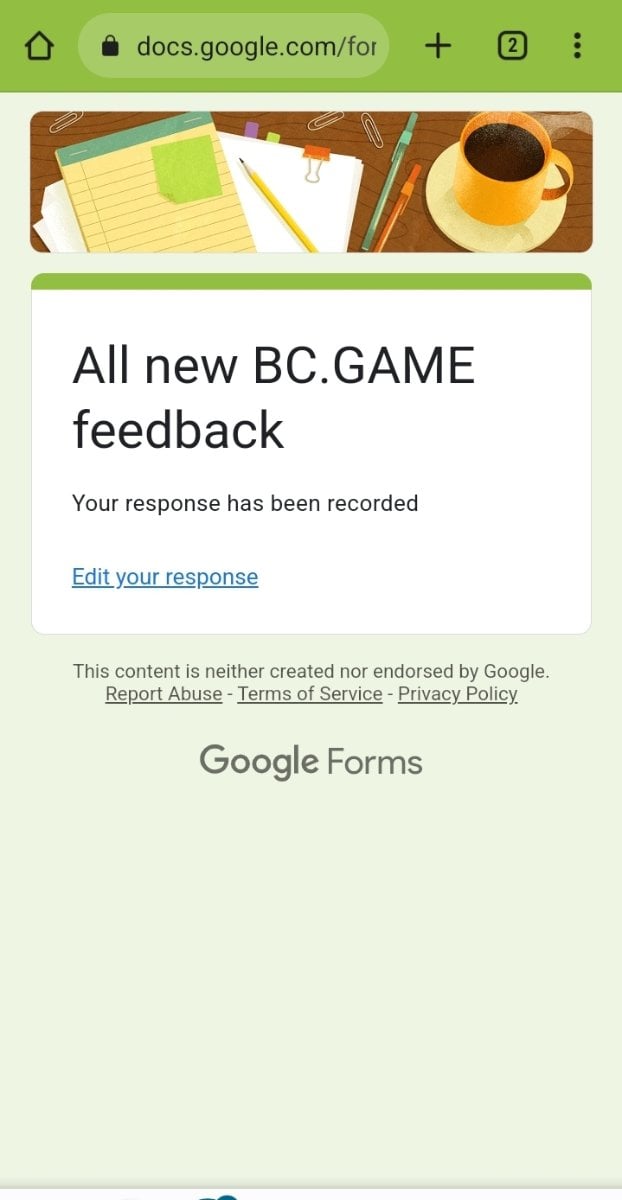
Task: Open the tab switcher showing 2 tabs
Action: pyautogui.click(x=512, y=46)
